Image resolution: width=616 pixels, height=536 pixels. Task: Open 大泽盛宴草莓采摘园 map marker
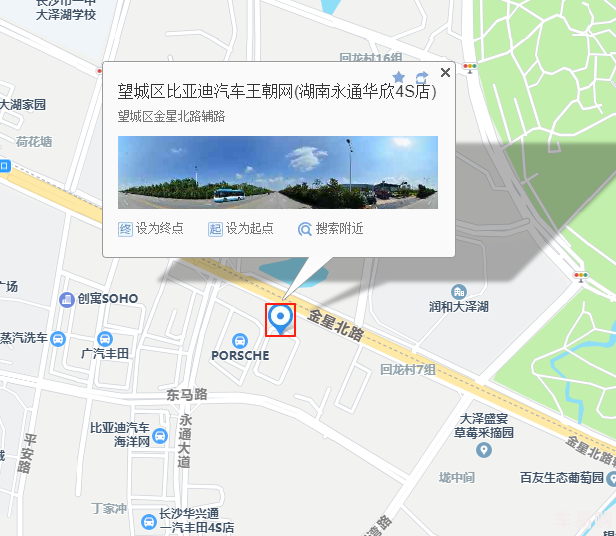point(484,450)
